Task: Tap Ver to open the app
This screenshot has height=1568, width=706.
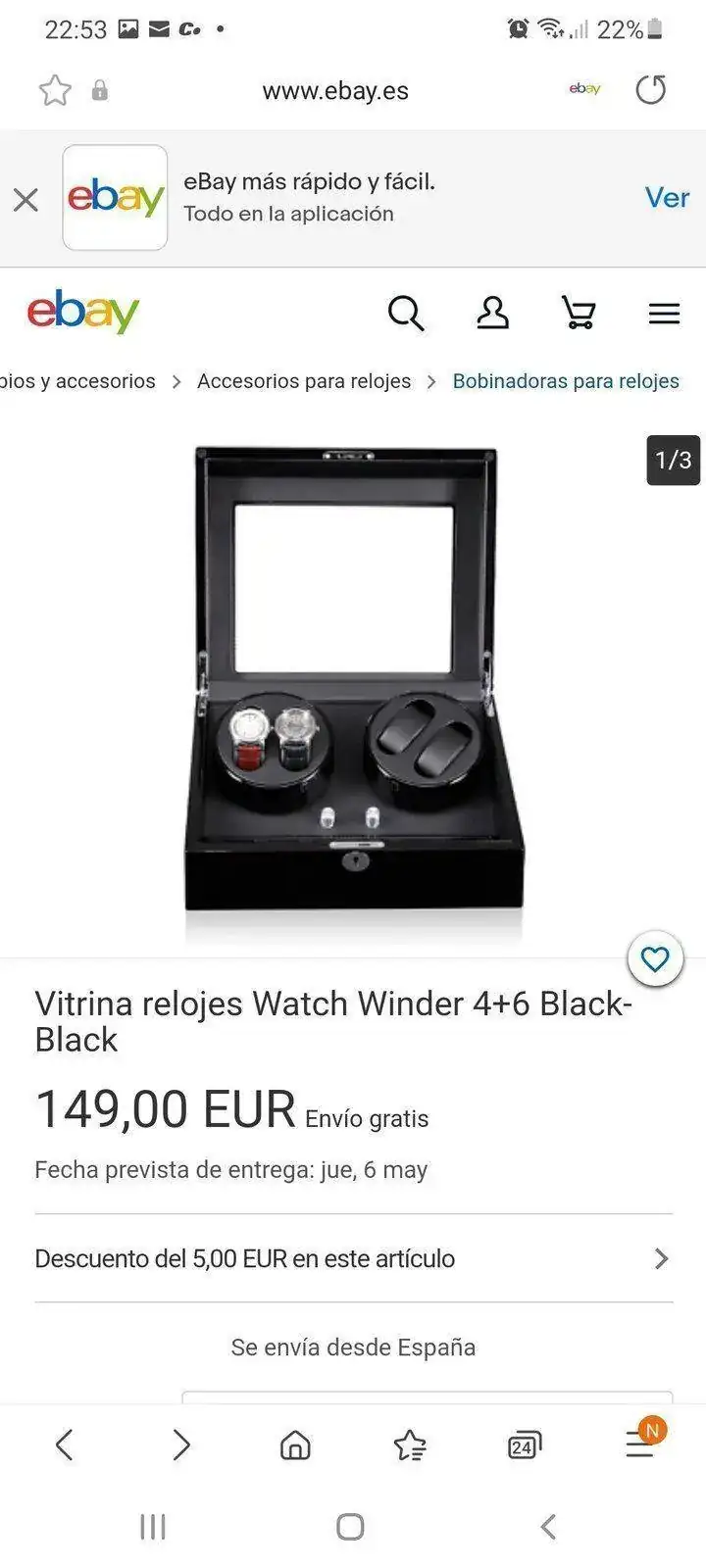Action: click(667, 198)
